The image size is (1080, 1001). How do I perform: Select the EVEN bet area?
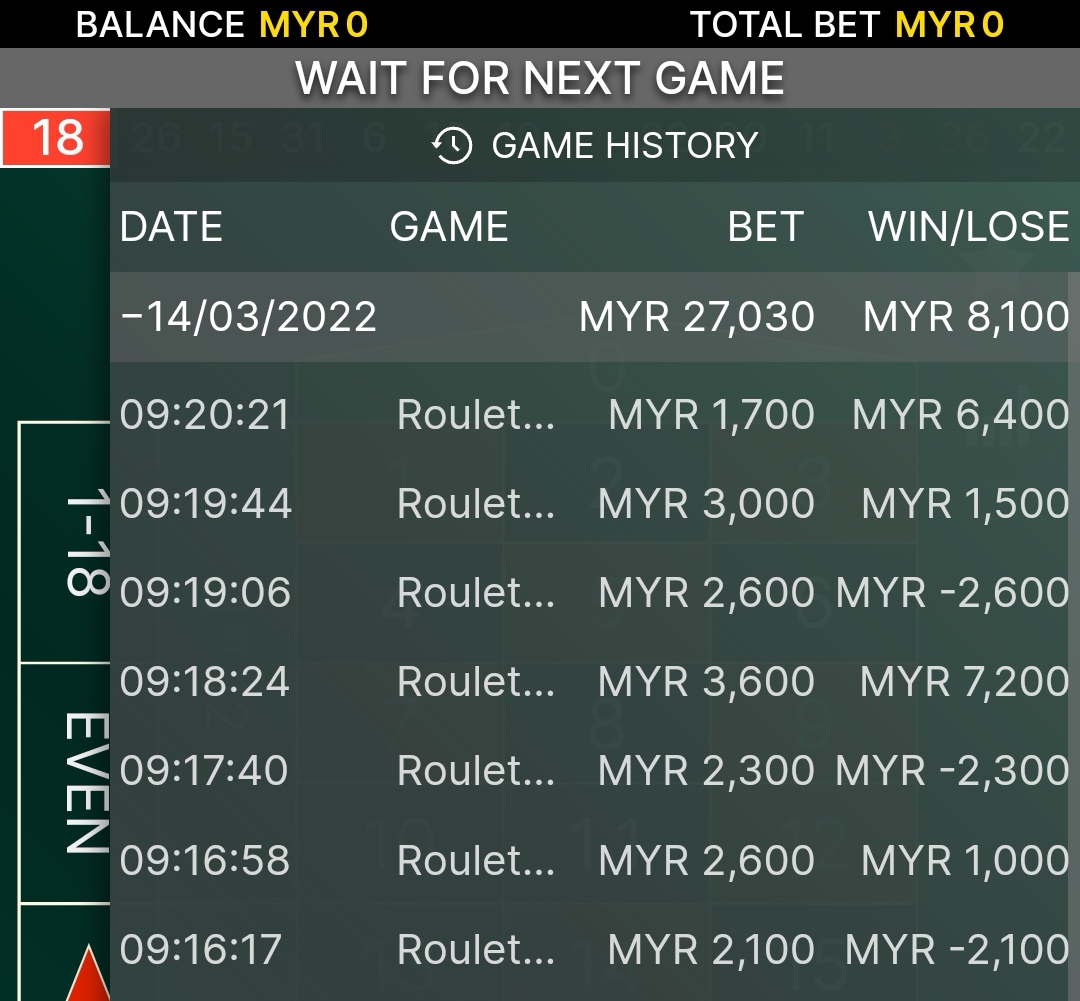(65, 782)
